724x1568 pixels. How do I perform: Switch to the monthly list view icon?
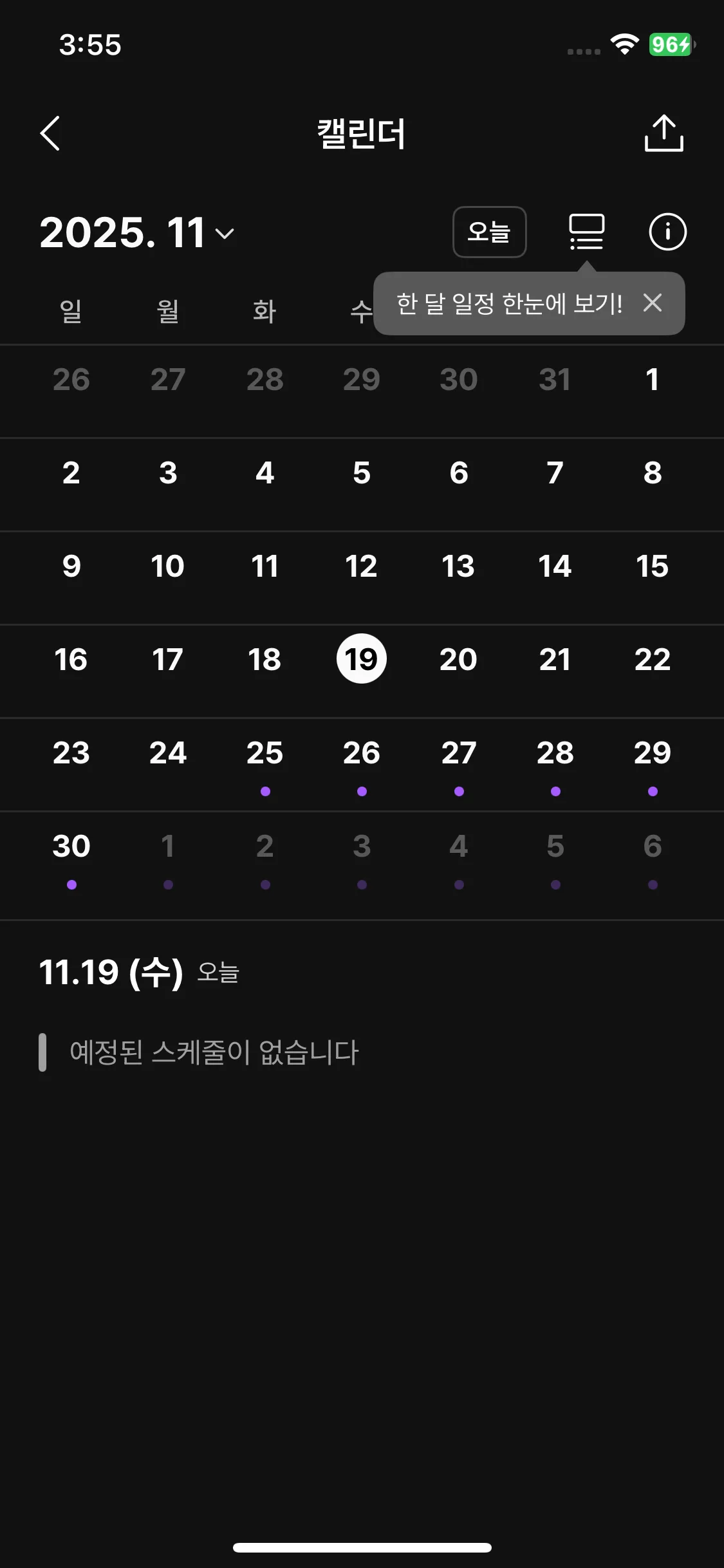(586, 232)
